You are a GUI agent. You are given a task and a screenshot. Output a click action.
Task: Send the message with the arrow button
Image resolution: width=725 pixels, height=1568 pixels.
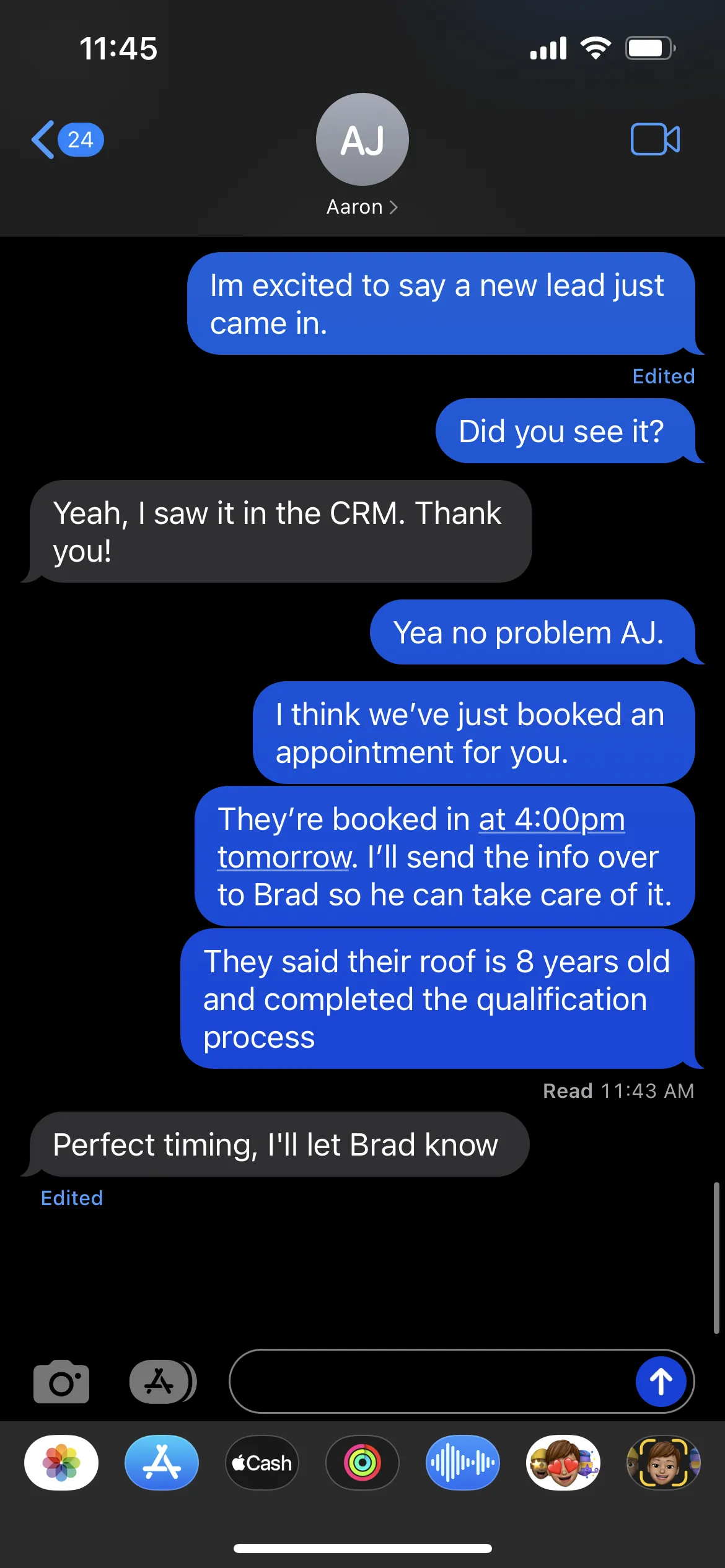point(661,1382)
